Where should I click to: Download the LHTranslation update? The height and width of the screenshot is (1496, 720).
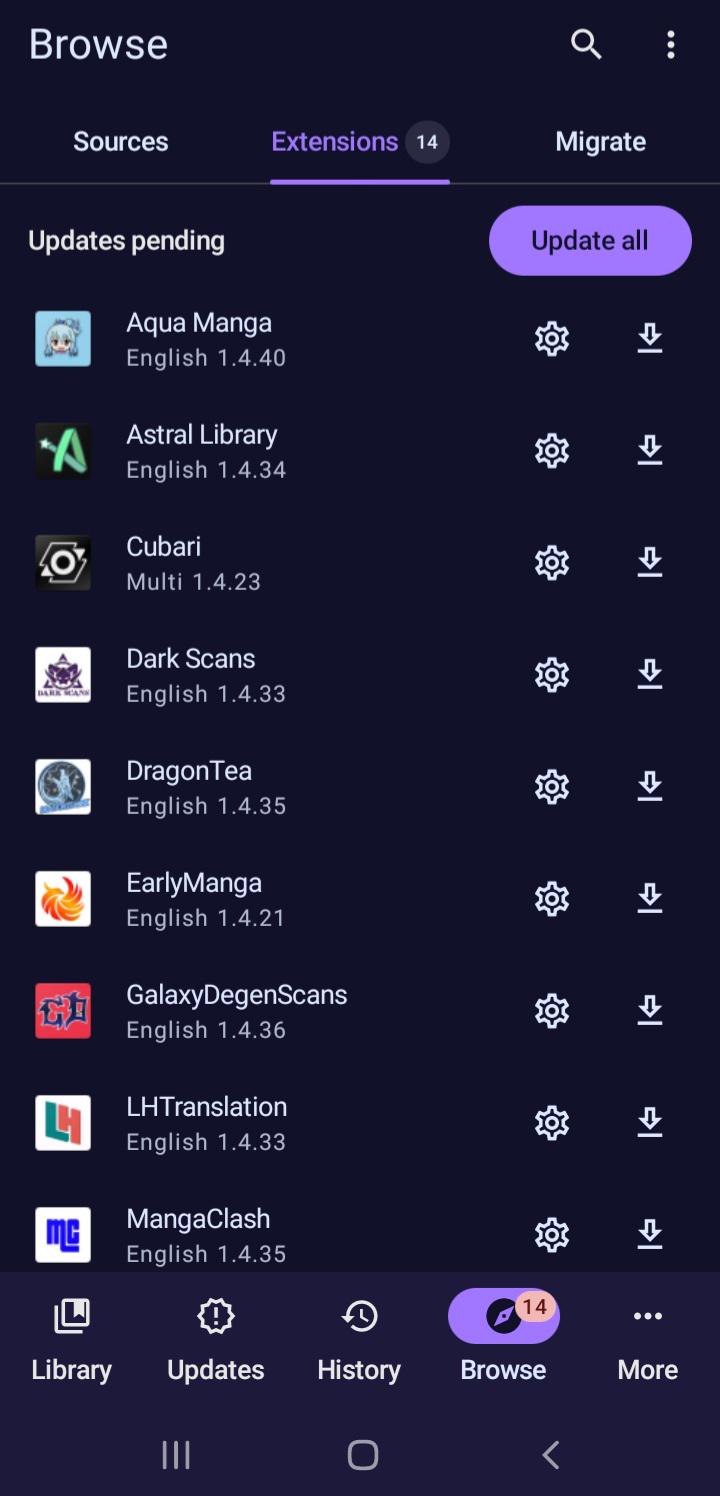click(650, 1123)
